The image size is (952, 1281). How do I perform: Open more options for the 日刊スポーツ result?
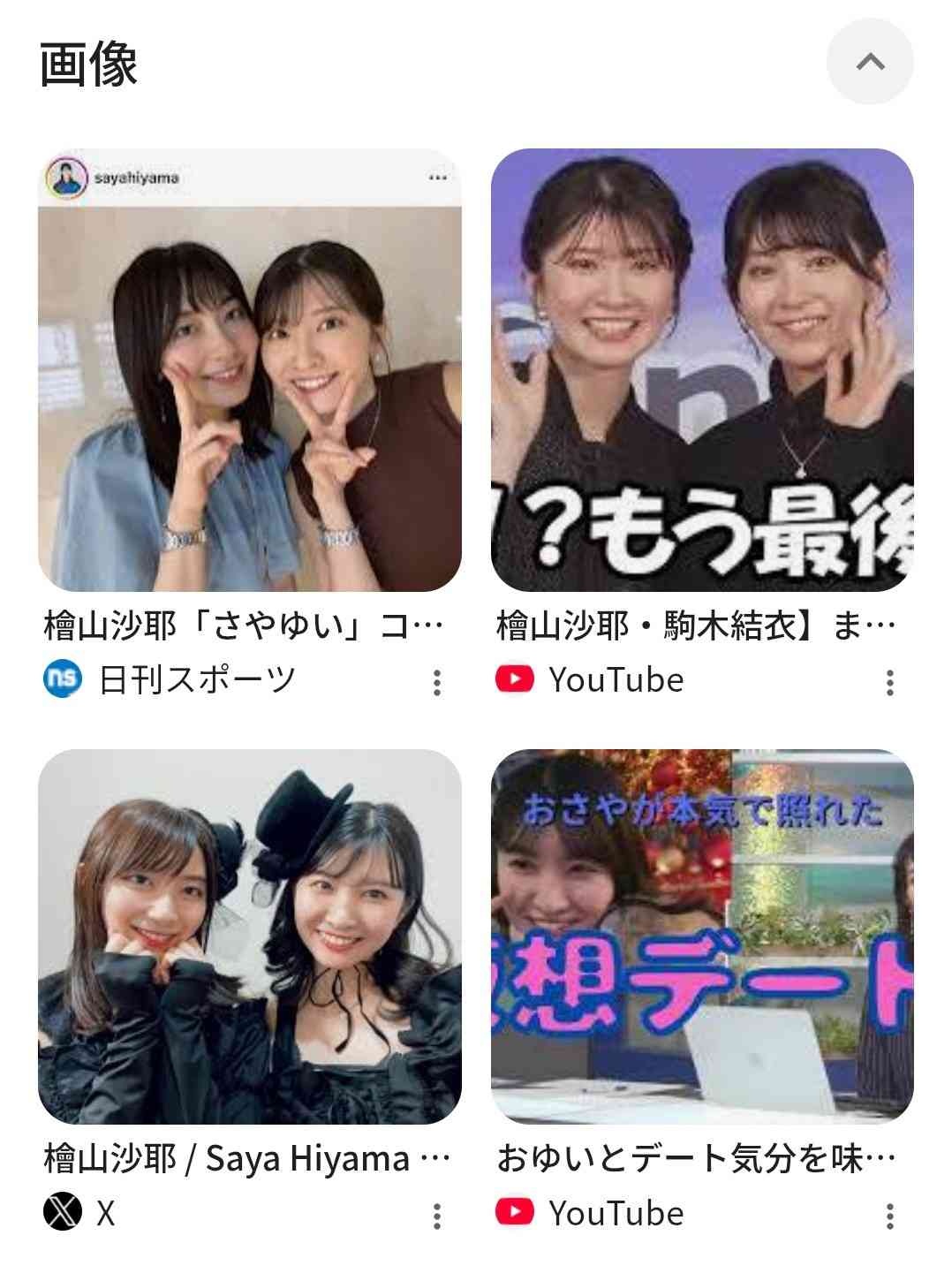[x=436, y=682]
